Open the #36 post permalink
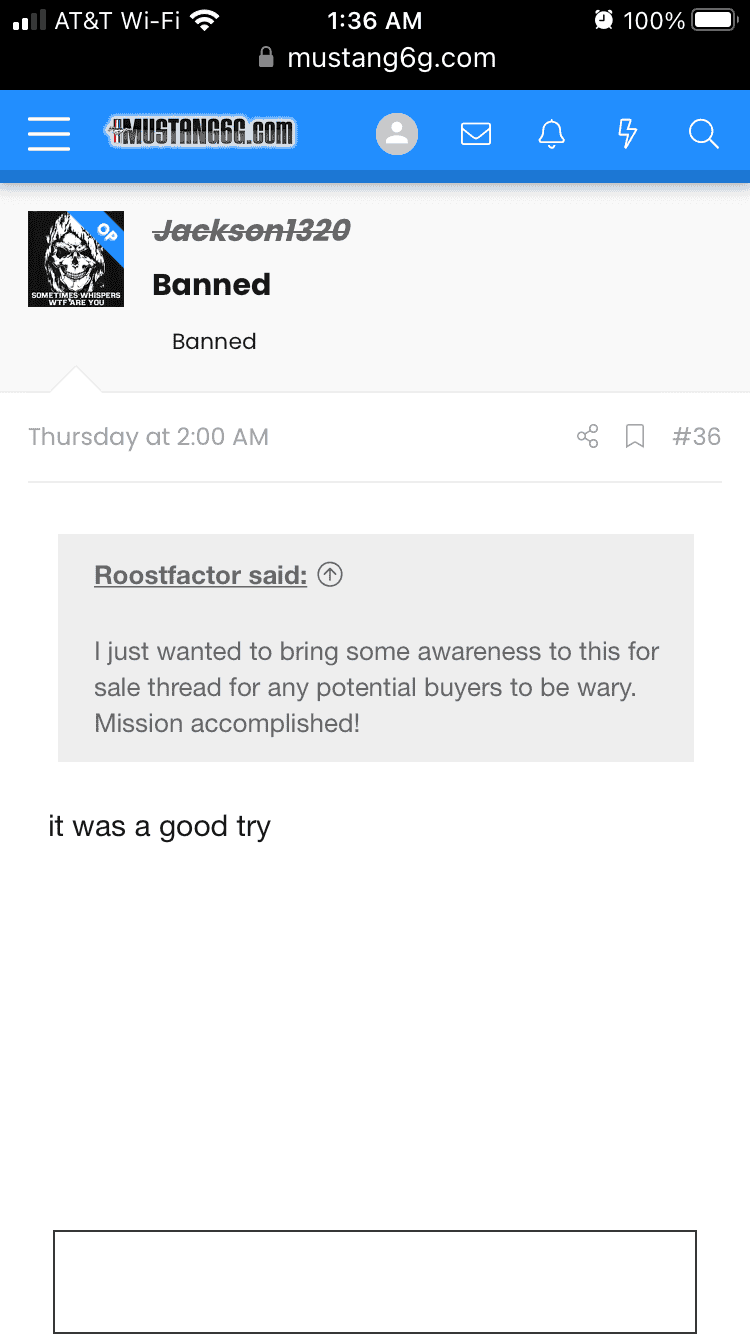Image resolution: width=750 pixels, height=1334 pixels. tap(697, 437)
